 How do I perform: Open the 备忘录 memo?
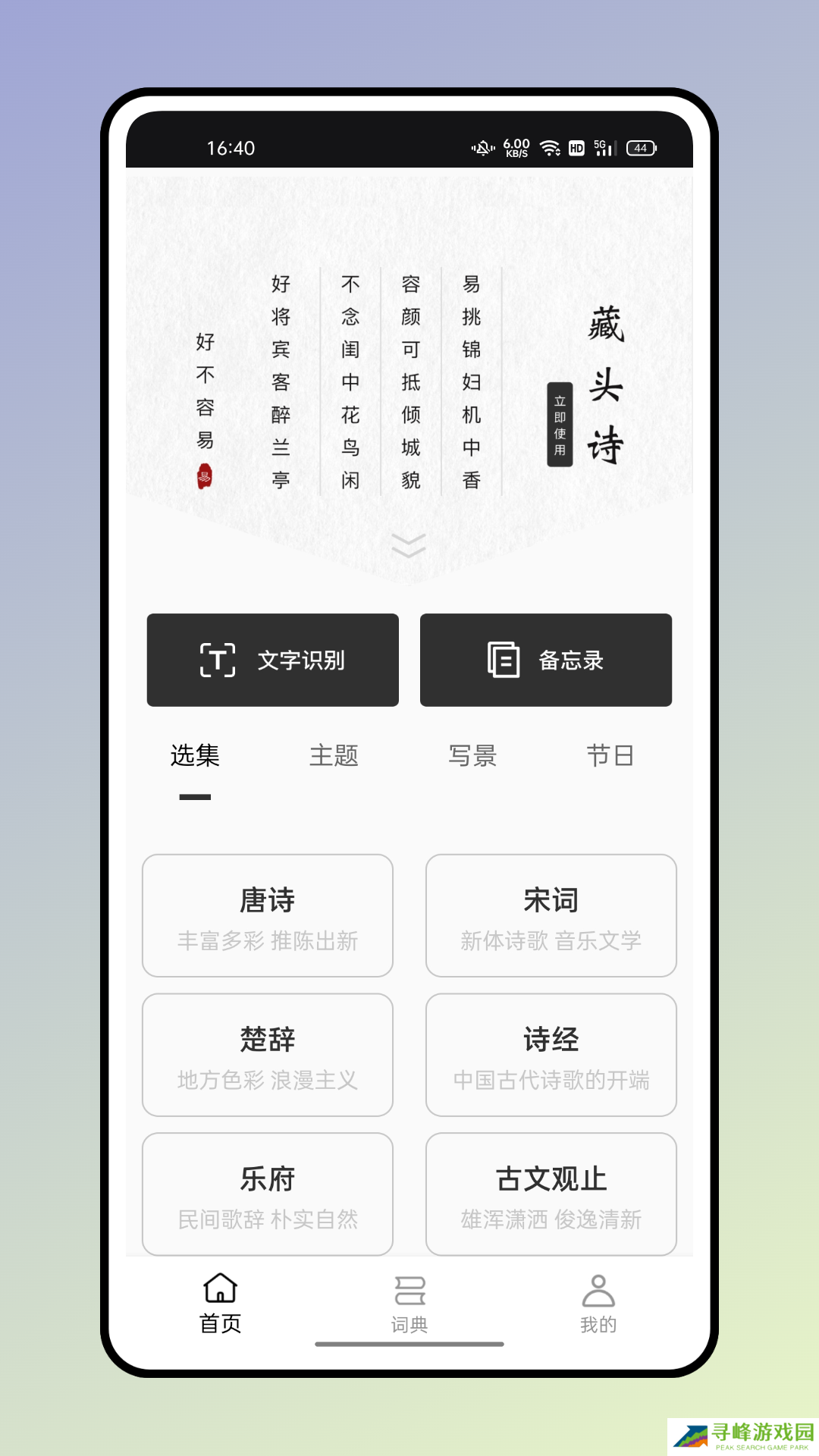point(546,660)
